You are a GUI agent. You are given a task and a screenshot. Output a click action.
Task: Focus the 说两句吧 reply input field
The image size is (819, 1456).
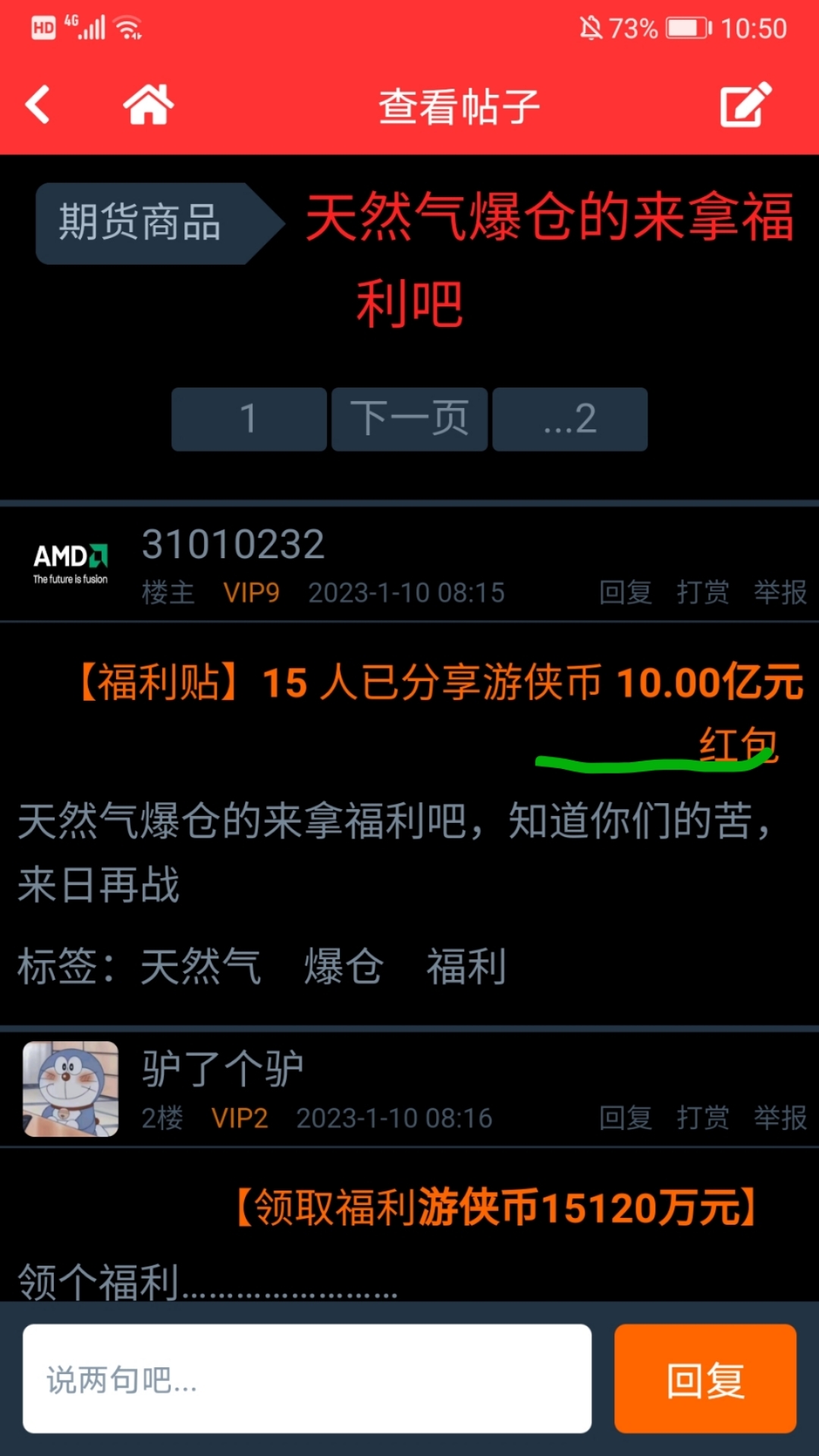[307, 1379]
